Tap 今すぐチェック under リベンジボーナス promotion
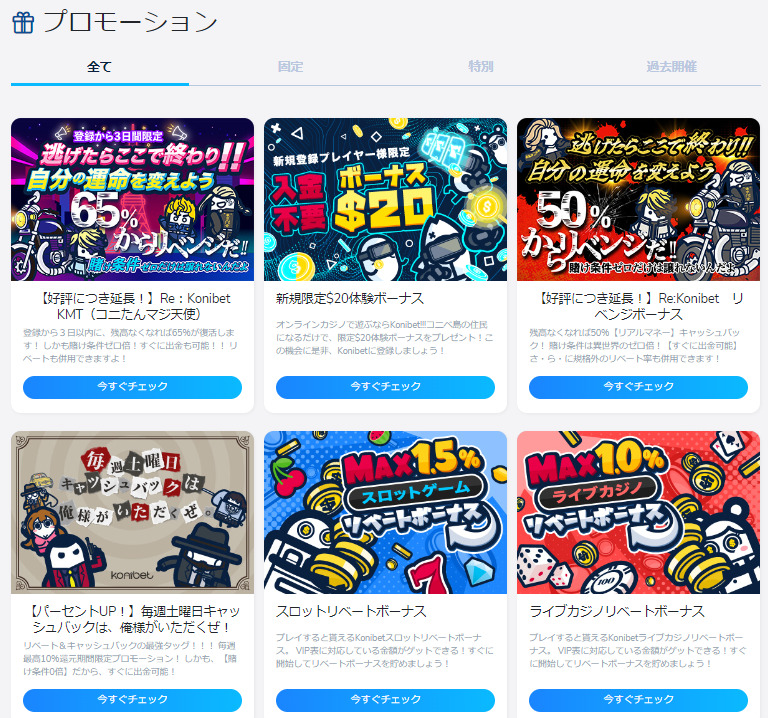The width and height of the screenshot is (768, 718). [638, 387]
